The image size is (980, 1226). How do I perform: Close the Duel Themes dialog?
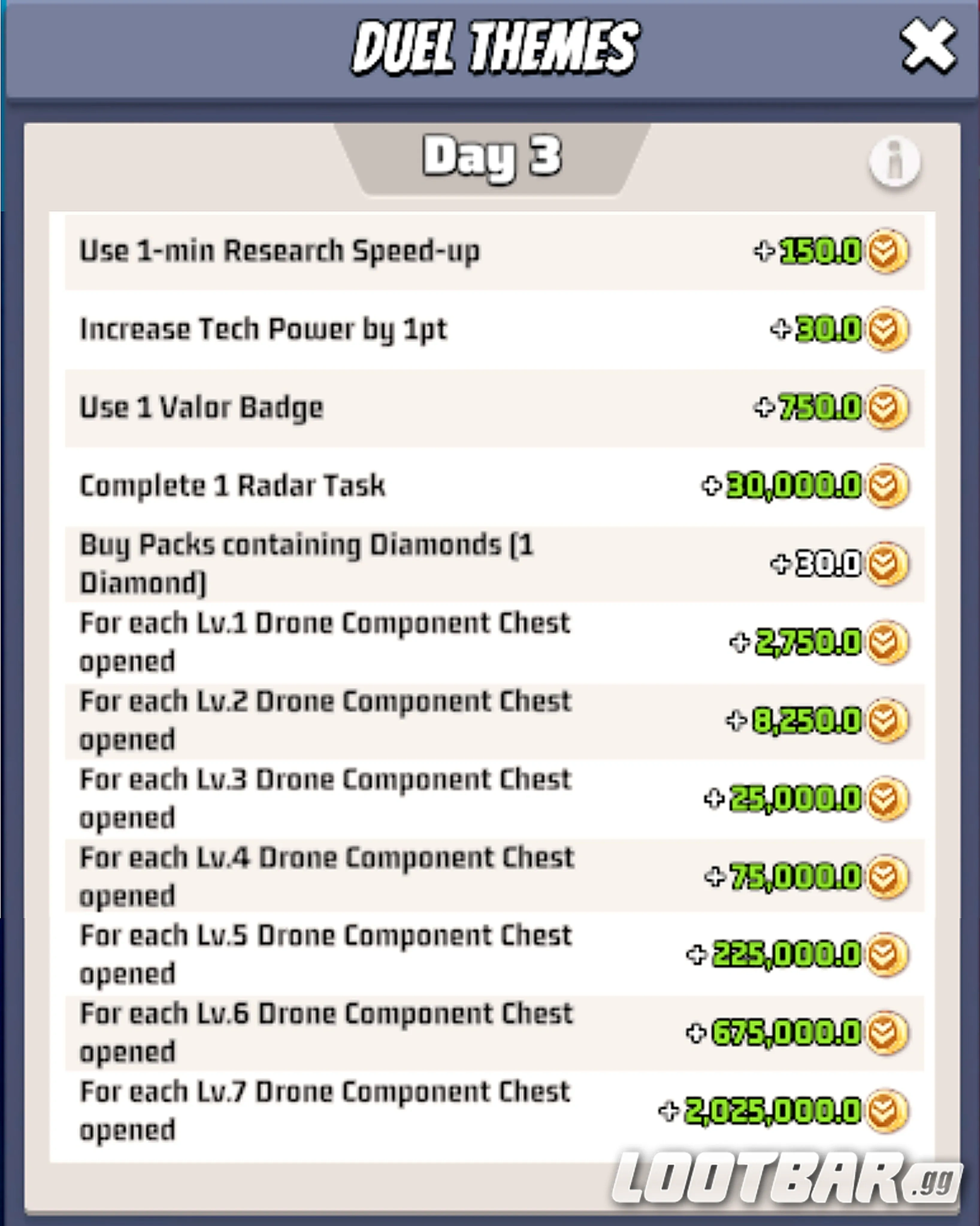(x=928, y=47)
